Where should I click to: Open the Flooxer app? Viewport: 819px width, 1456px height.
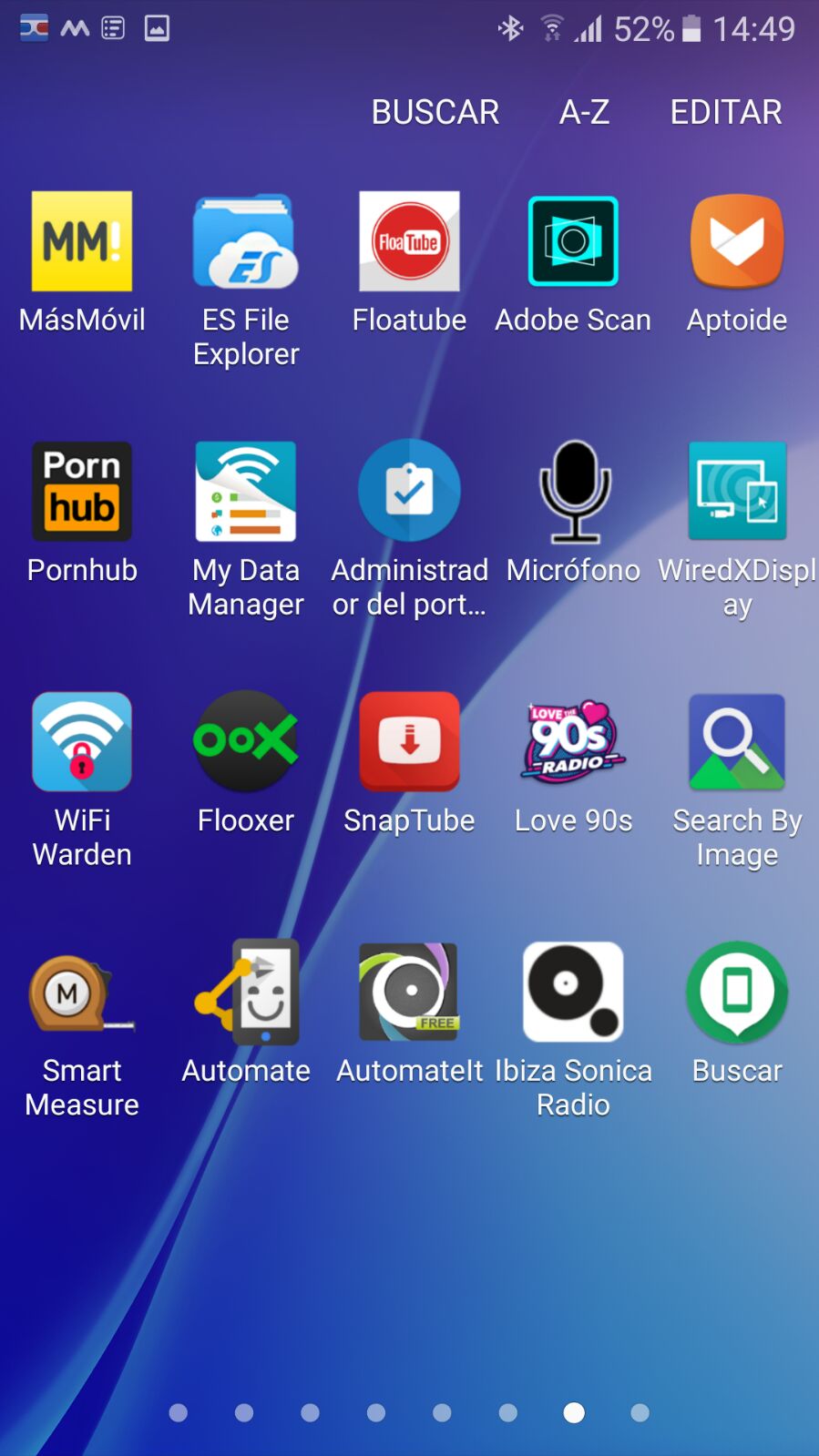pos(246,742)
